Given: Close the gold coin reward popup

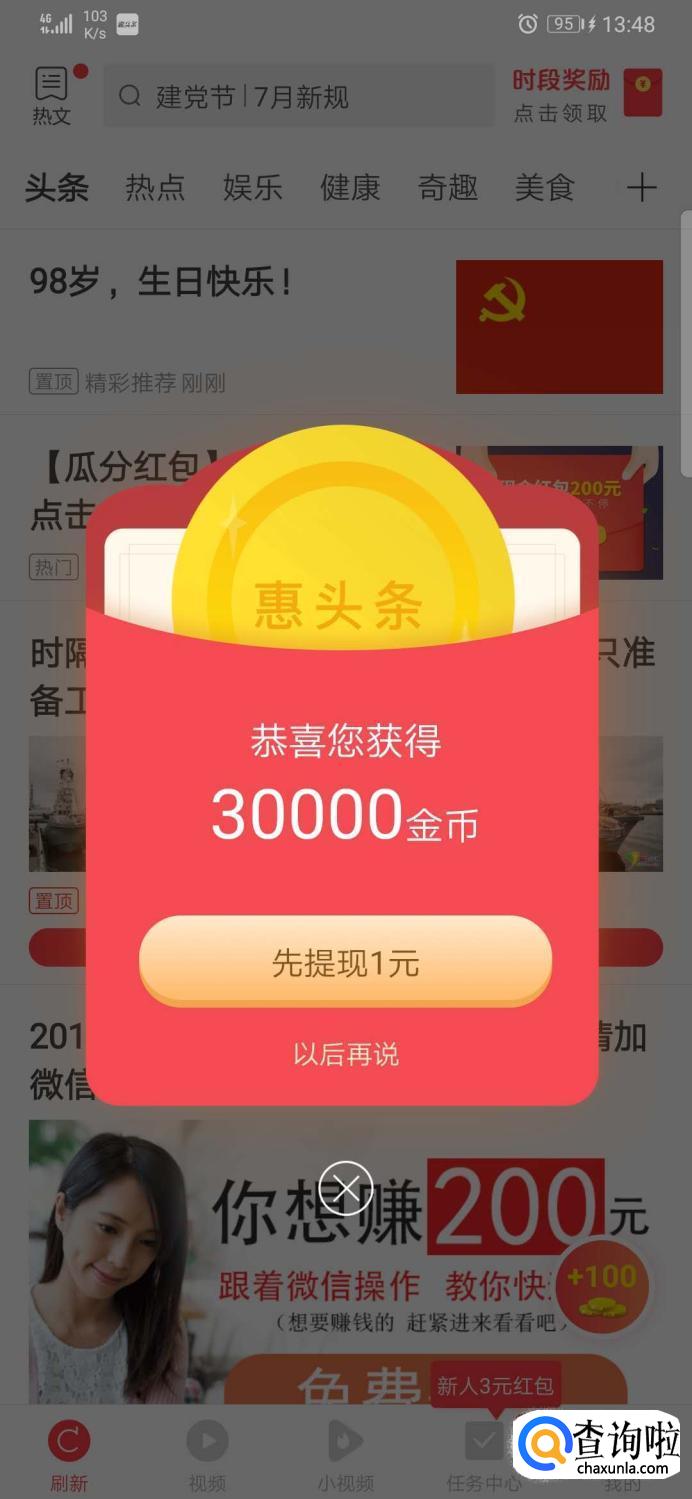Looking at the screenshot, I should (345, 1188).
